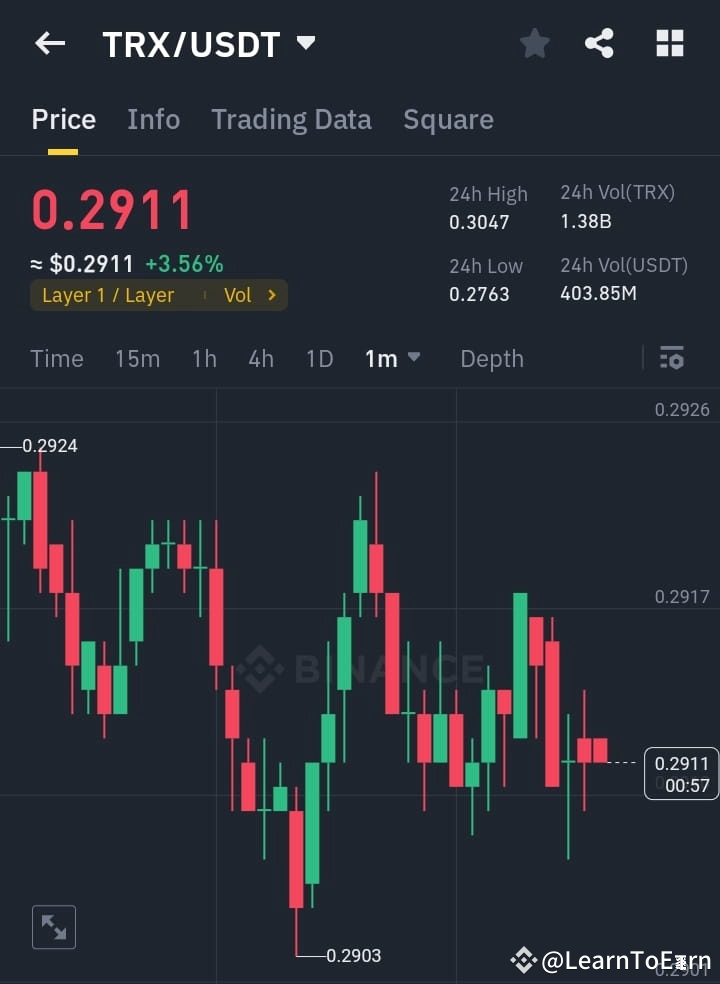
Task: Tap the 0.2911 price countdown label
Action: point(682,774)
